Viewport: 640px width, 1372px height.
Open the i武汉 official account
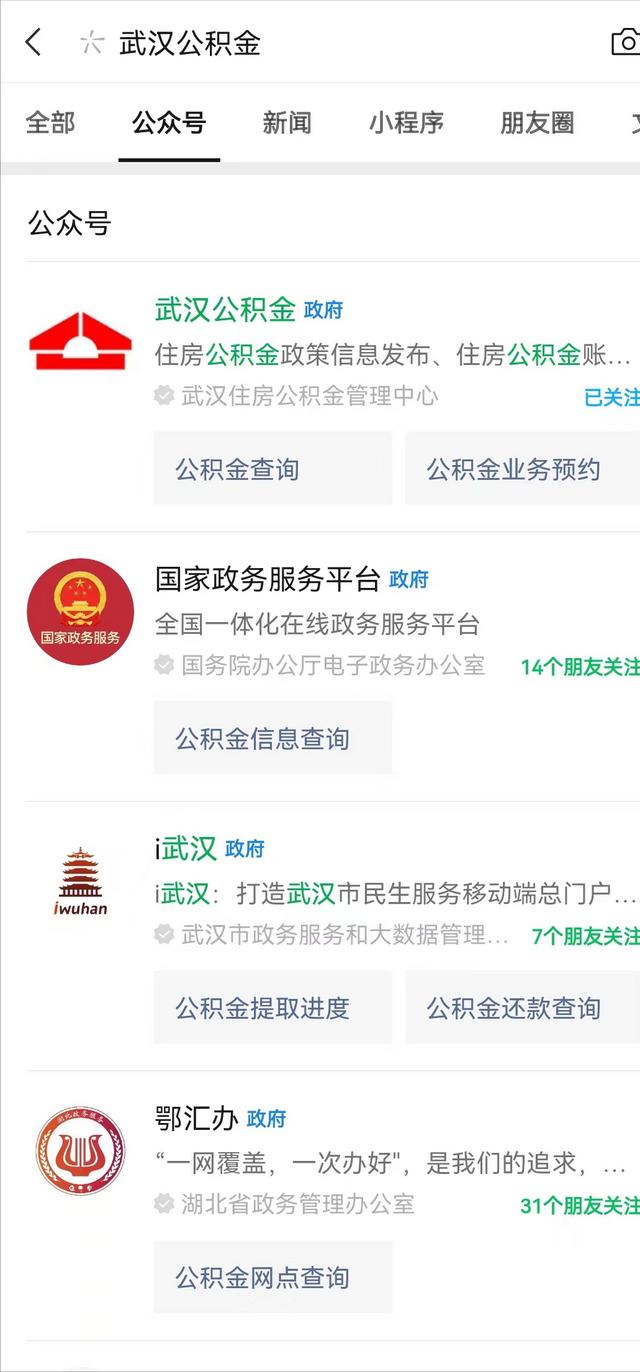point(187,849)
